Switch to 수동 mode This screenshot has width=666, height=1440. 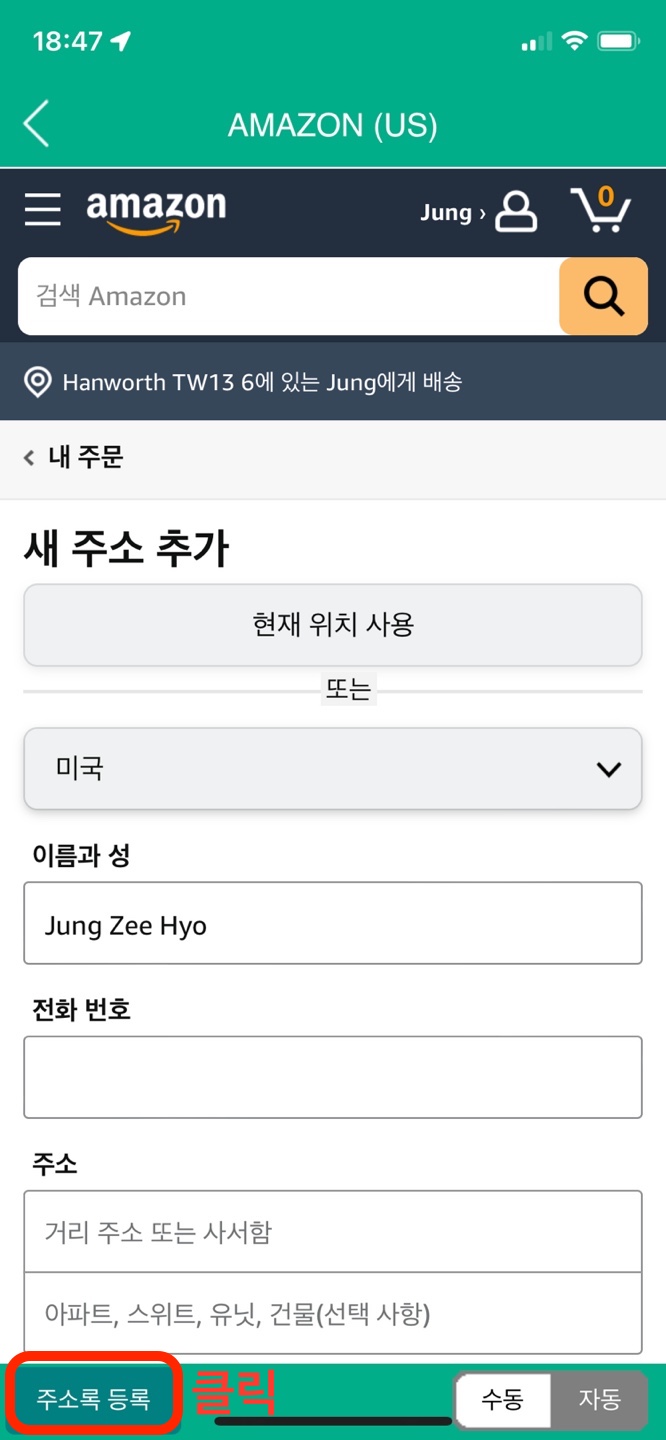(503, 1398)
